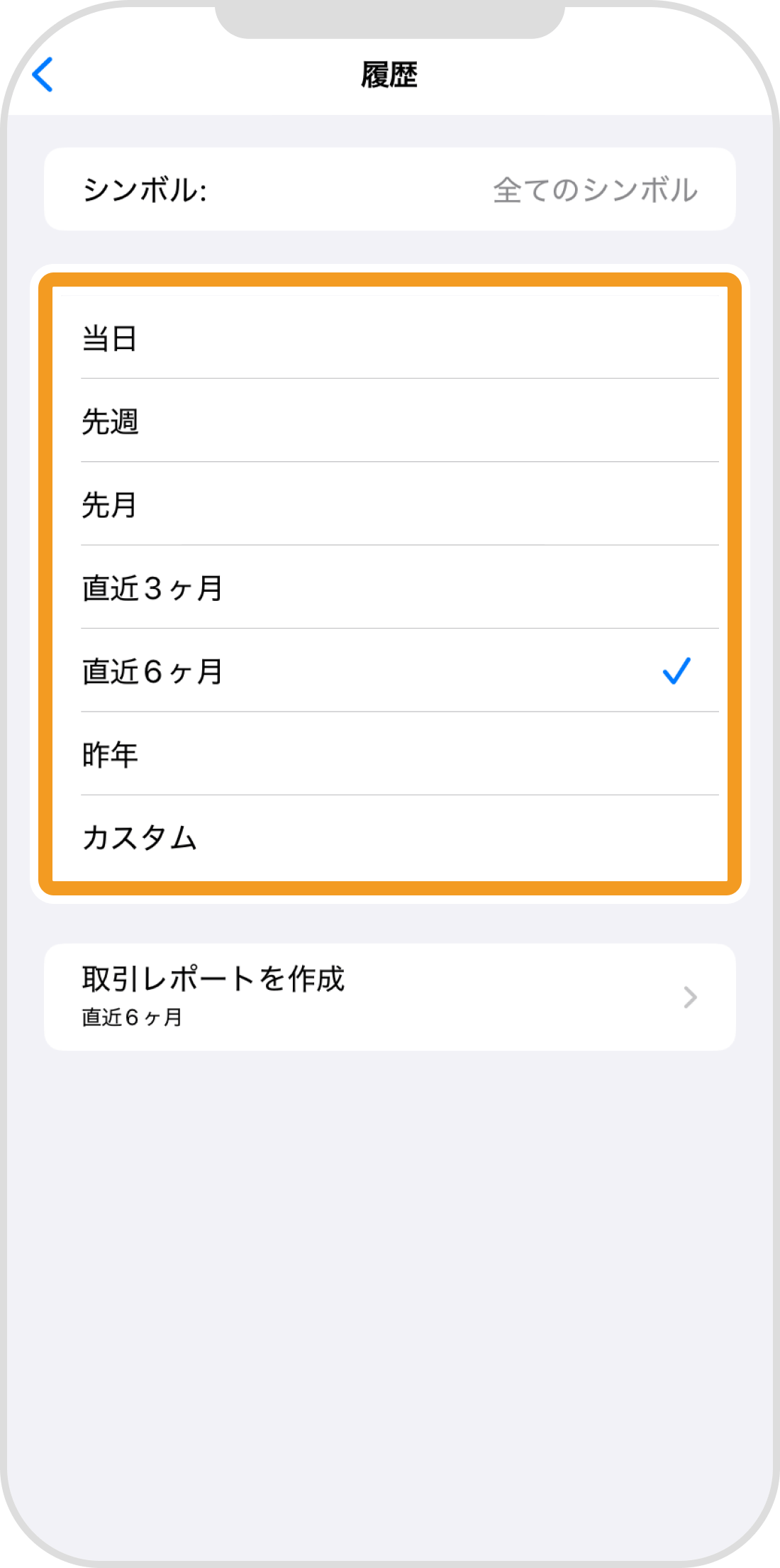The width and height of the screenshot is (780, 1568).
Task: Choose 先週 as the history period
Action: pyautogui.click(x=389, y=421)
